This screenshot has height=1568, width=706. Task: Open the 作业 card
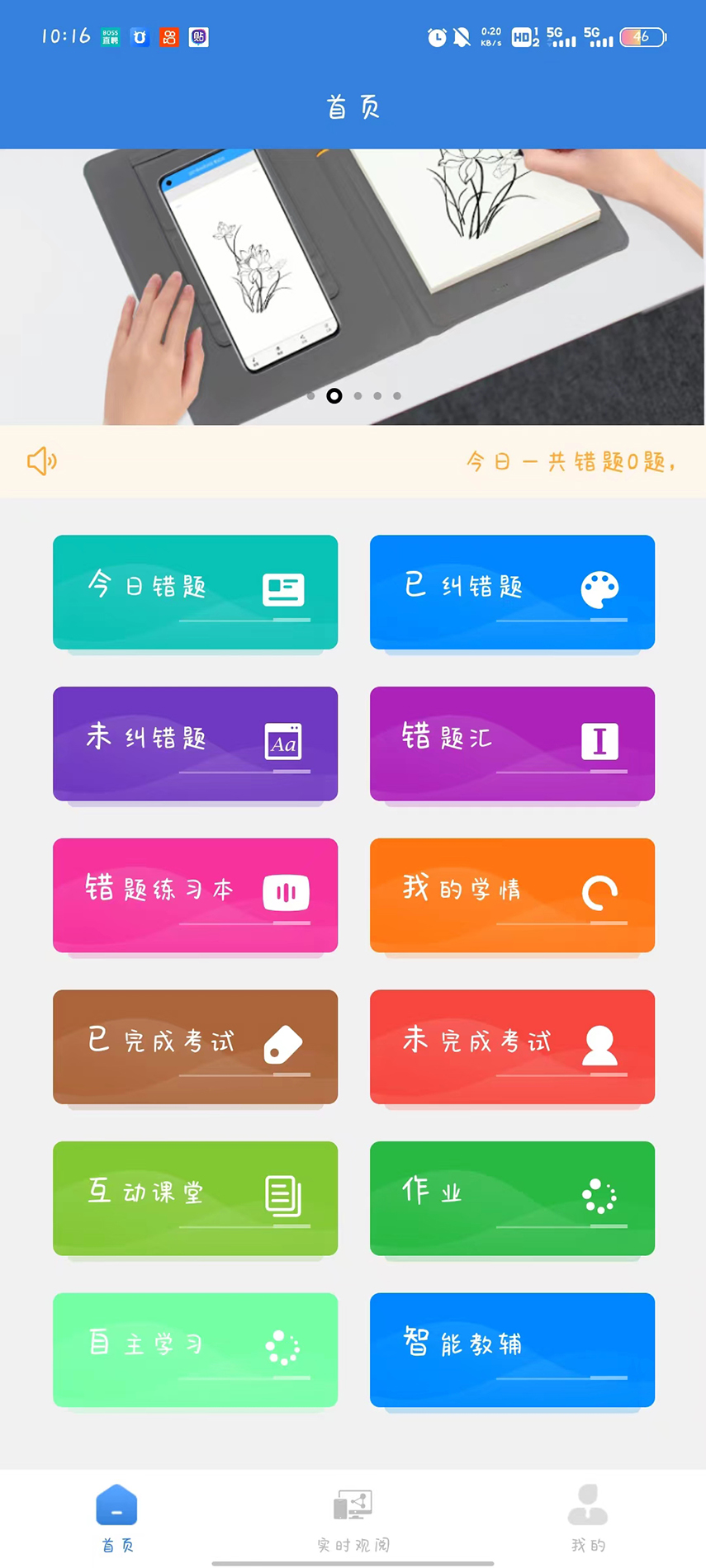click(512, 1197)
